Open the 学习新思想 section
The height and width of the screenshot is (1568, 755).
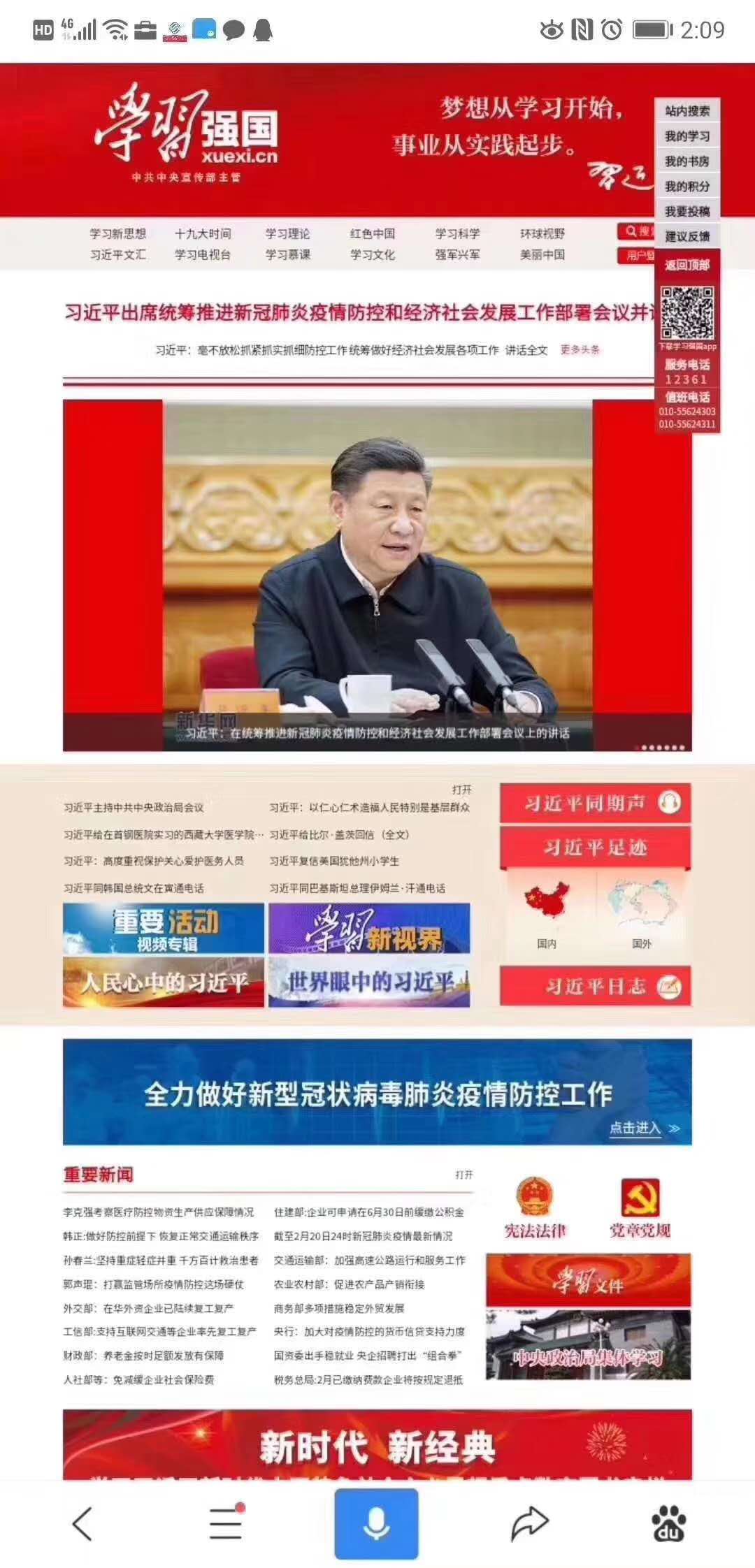(x=117, y=233)
